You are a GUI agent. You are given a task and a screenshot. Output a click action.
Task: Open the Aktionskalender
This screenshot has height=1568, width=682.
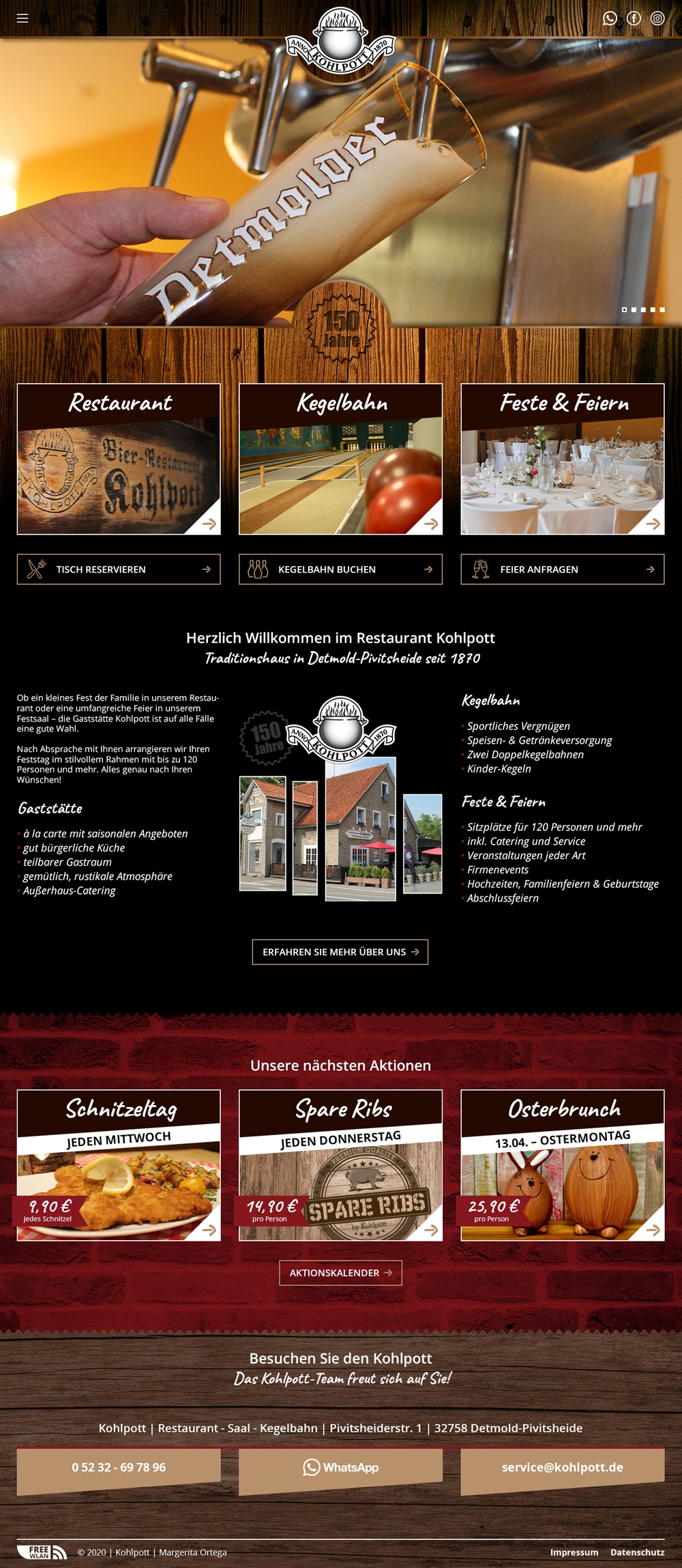pyautogui.click(x=340, y=1273)
